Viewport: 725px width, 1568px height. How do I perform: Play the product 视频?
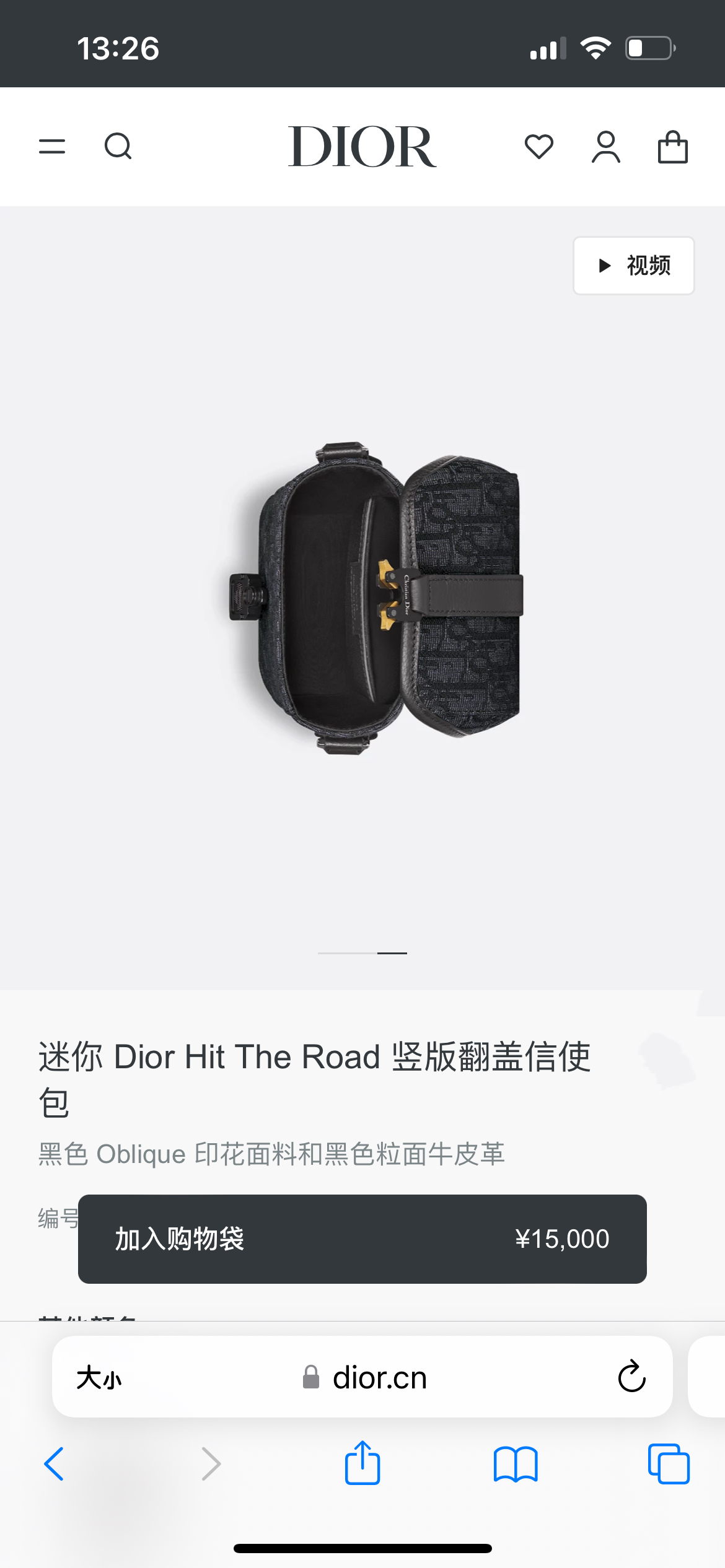point(633,266)
